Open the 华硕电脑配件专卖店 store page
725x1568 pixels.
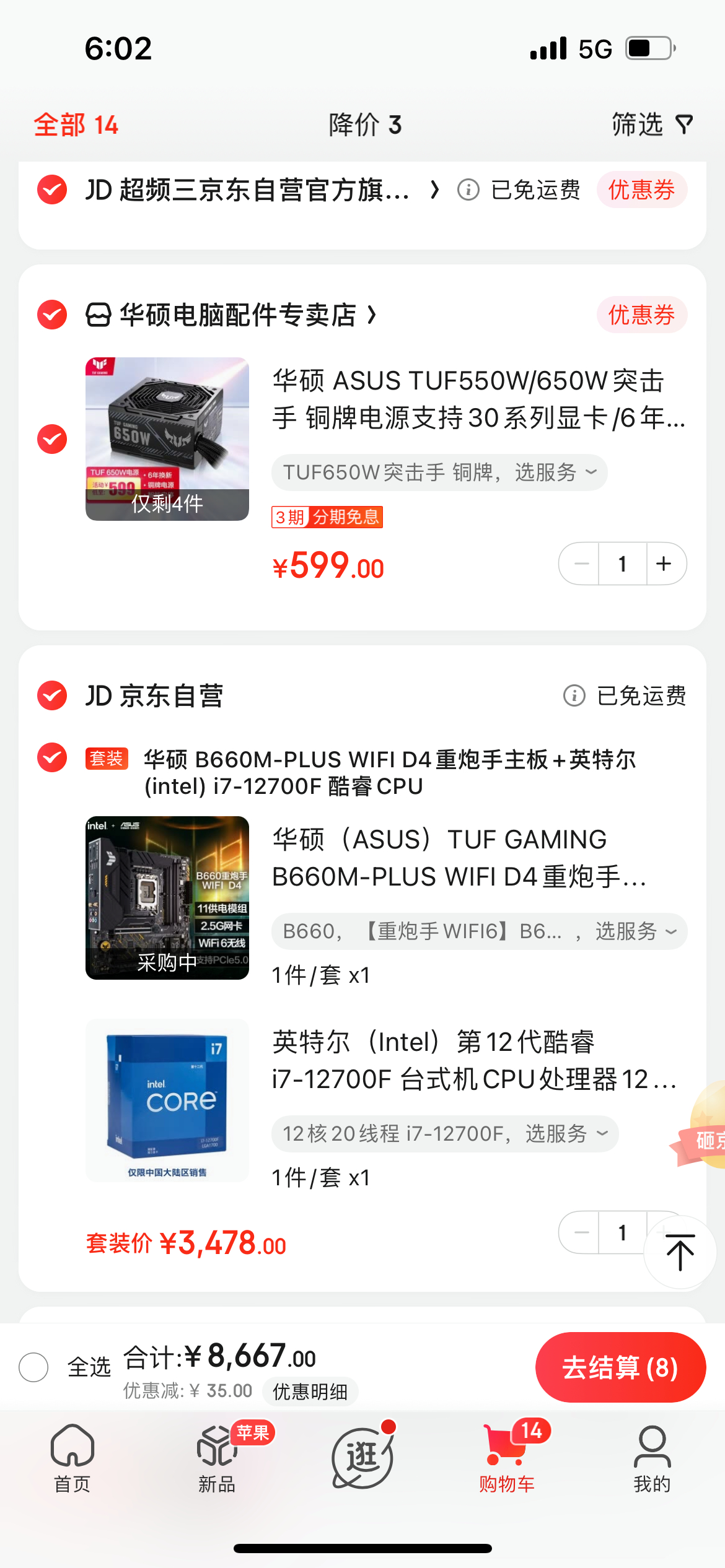pyautogui.click(x=237, y=315)
